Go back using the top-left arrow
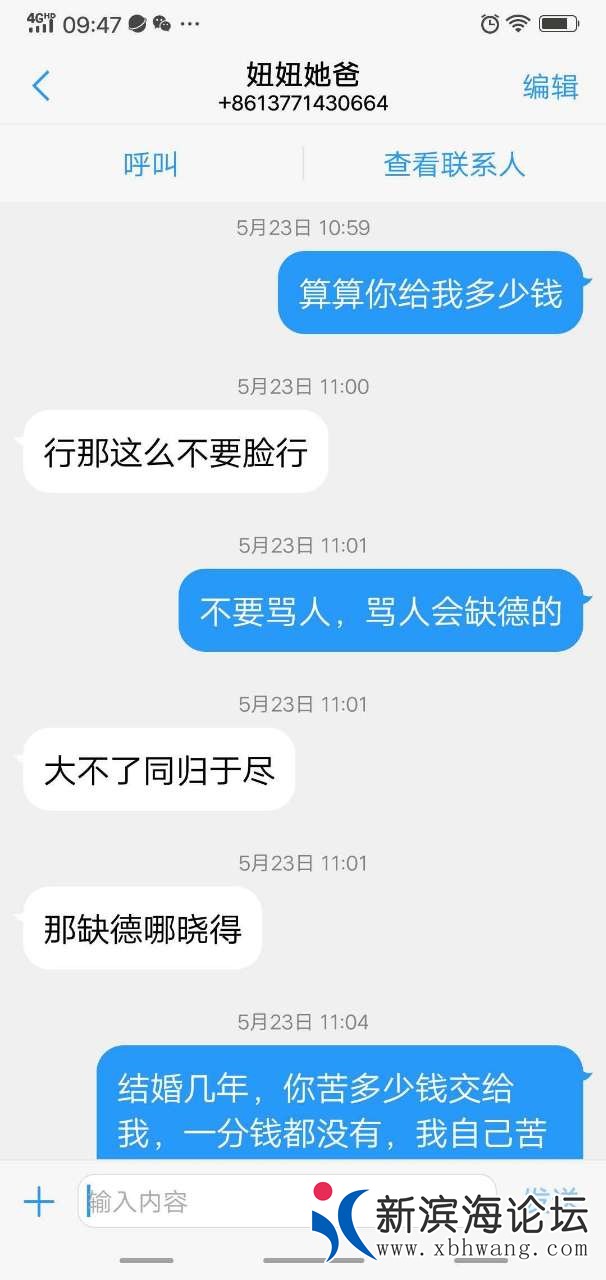 click(41, 86)
